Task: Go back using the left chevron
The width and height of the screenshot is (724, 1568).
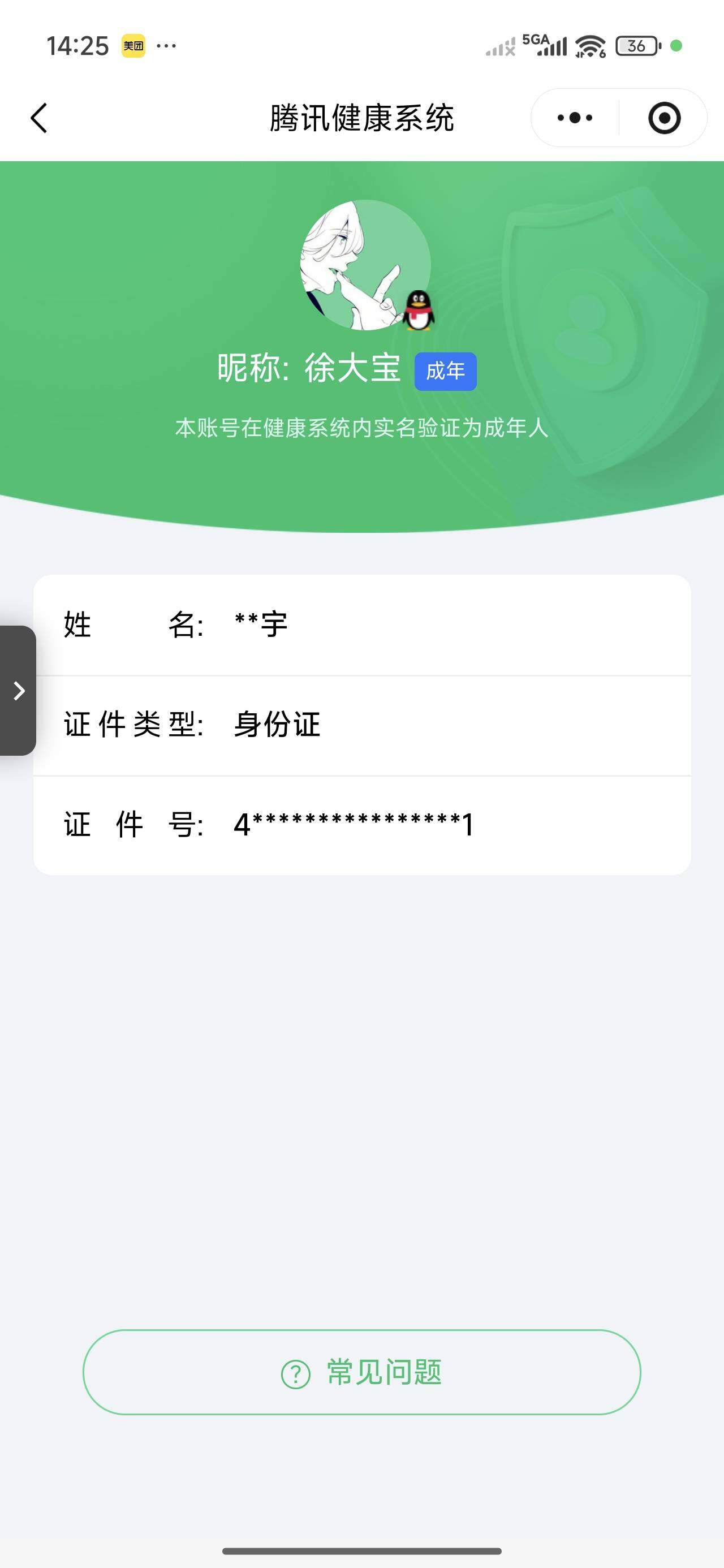Action: tap(39, 118)
